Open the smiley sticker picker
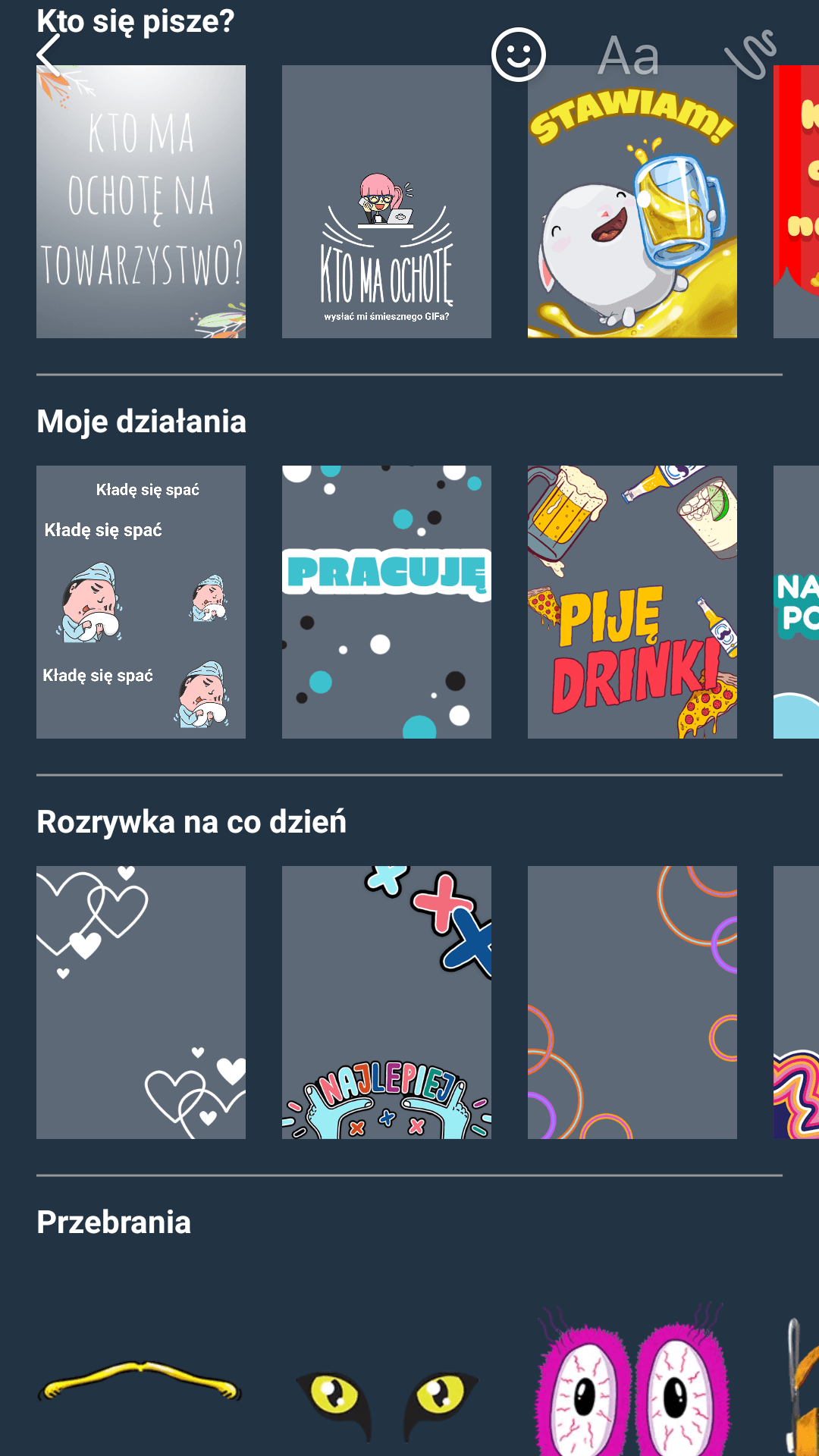 [x=519, y=55]
